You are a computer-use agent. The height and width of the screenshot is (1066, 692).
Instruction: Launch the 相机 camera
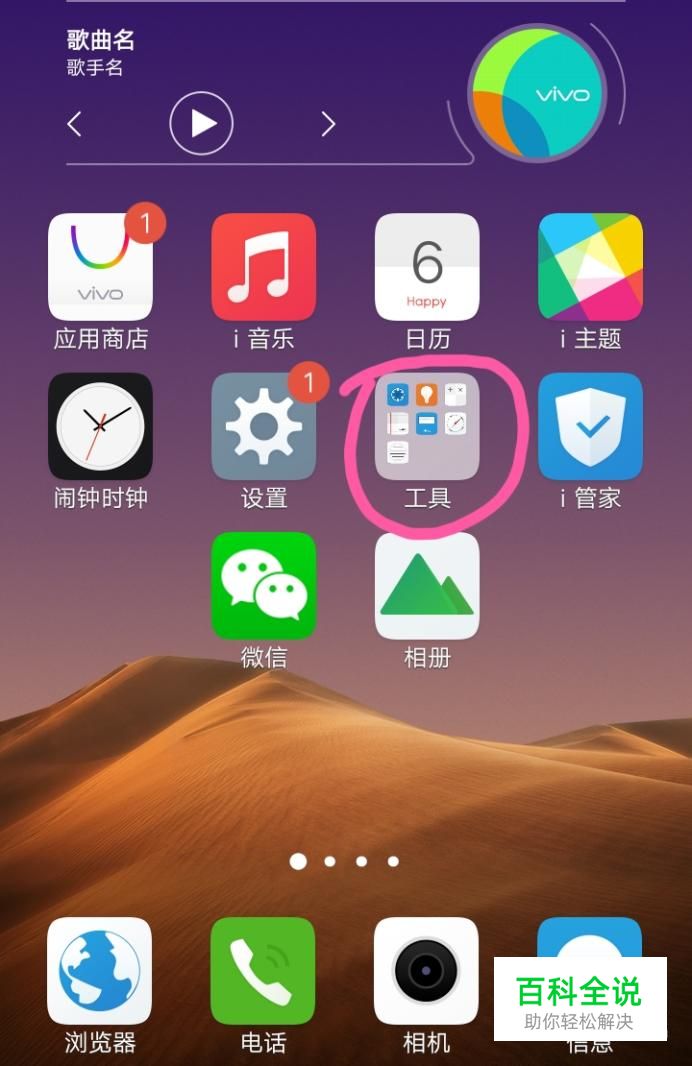pos(427,971)
